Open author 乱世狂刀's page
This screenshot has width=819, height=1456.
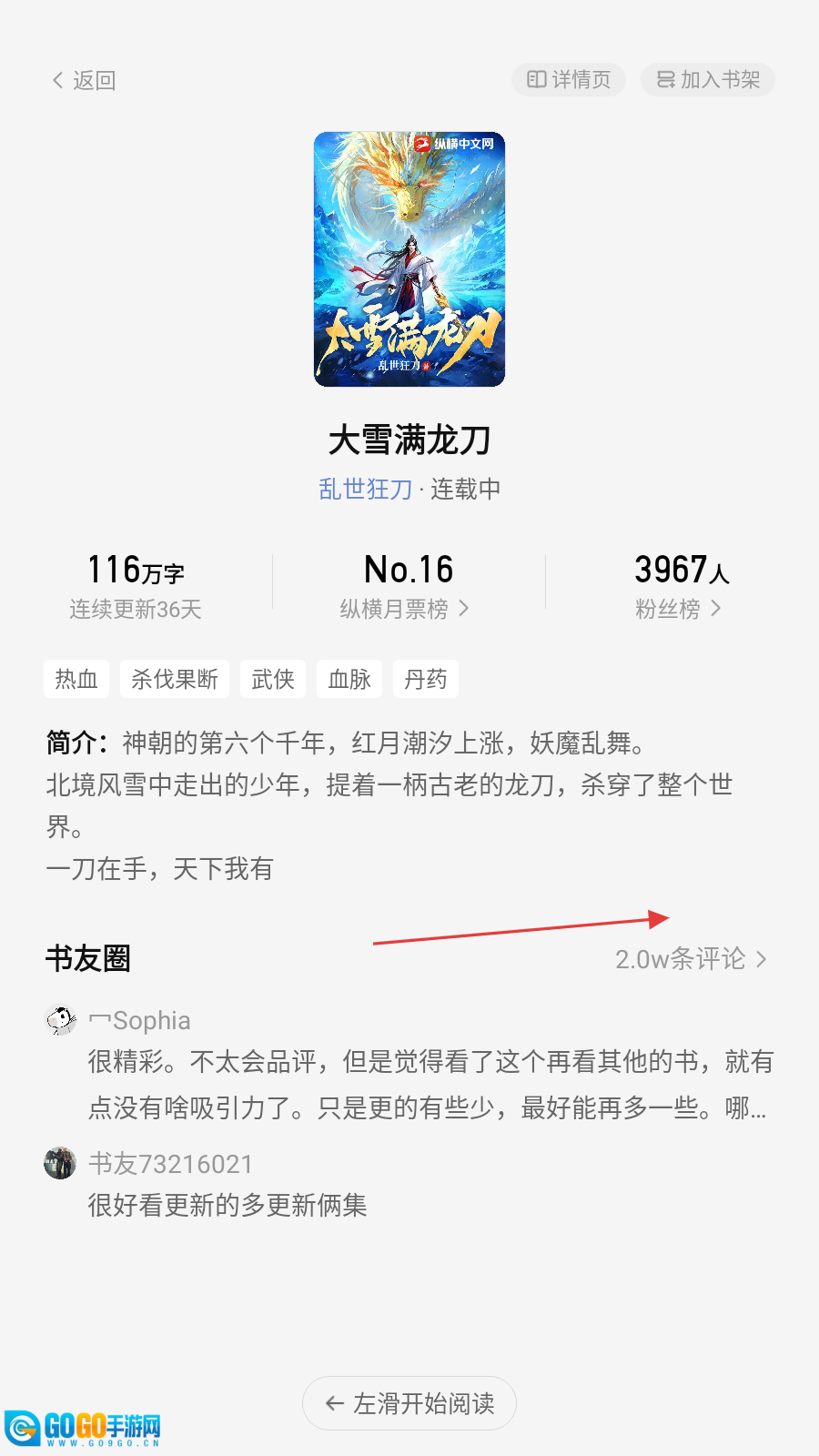[x=366, y=490]
